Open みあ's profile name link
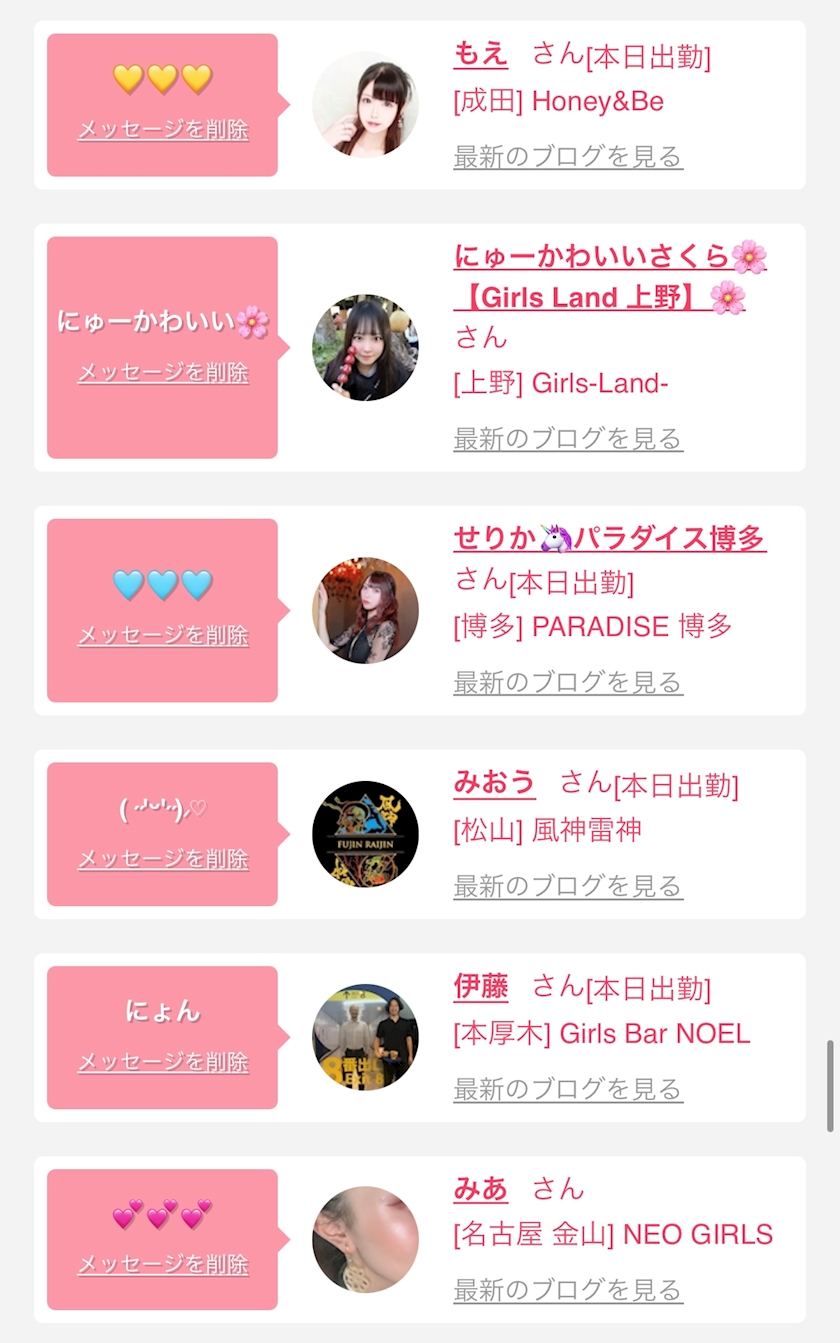The height and width of the screenshot is (1343, 840). pos(481,1189)
